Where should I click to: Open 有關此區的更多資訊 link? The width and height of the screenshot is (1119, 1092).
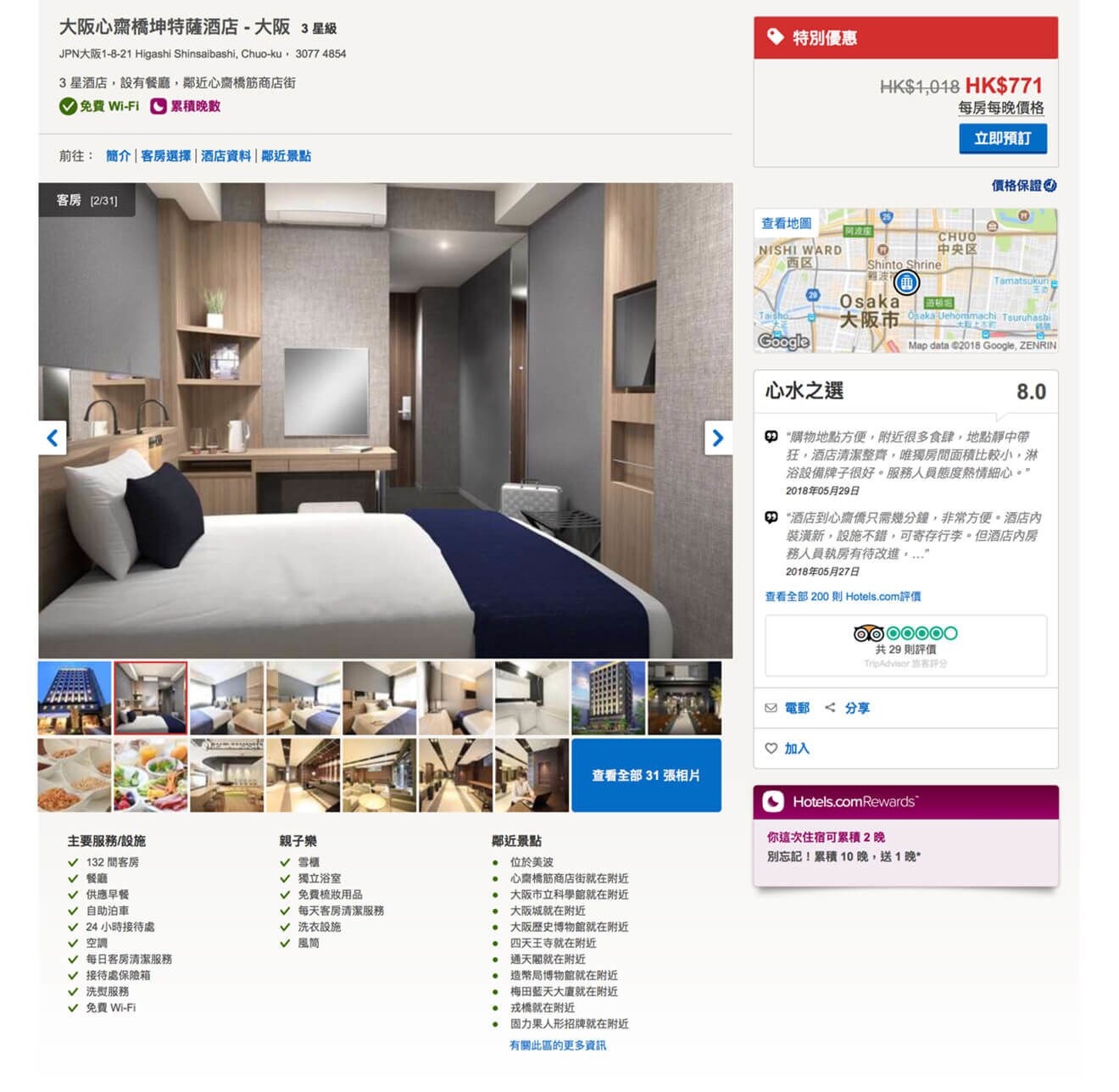click(557, 1045)
